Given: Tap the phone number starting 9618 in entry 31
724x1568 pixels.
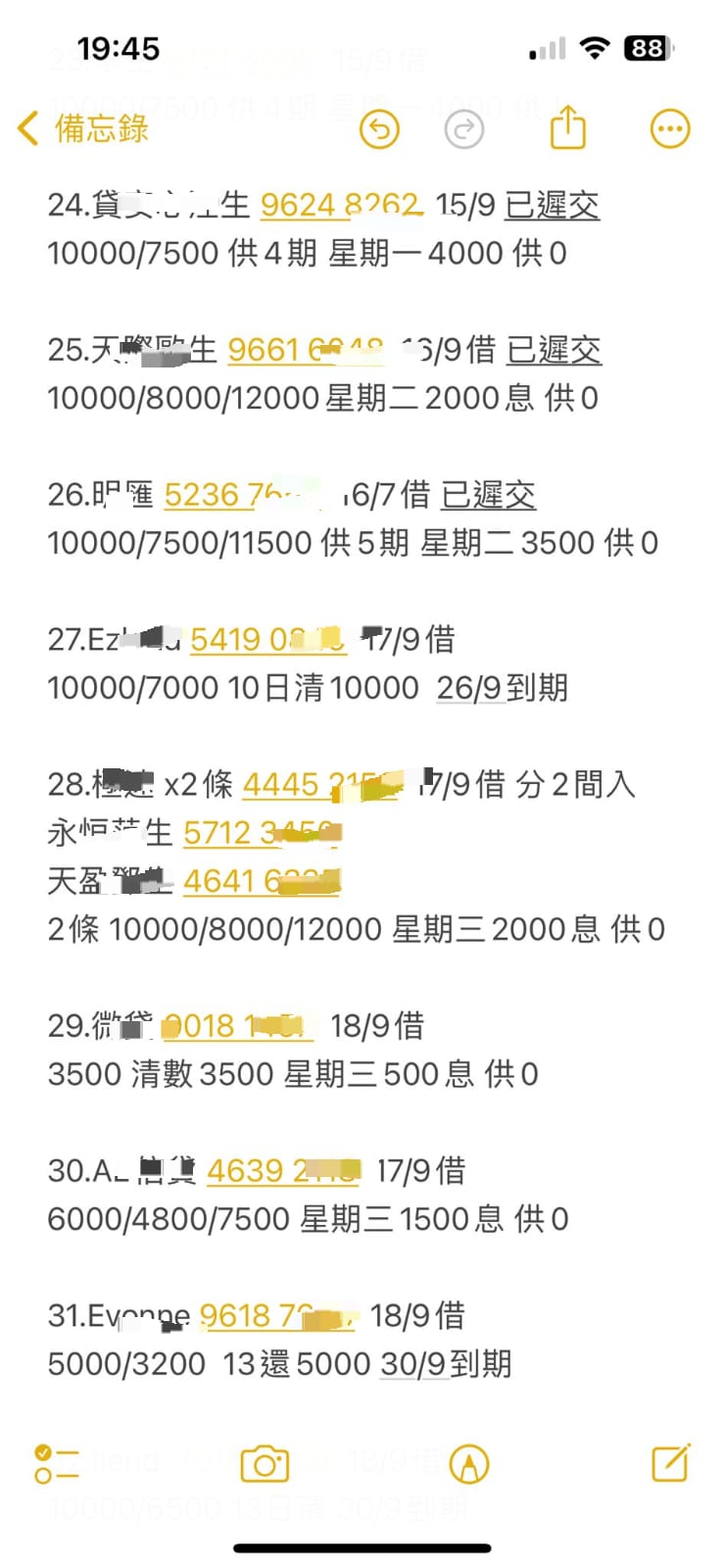Looking at the screenshot, I should tap(276, 1316).
